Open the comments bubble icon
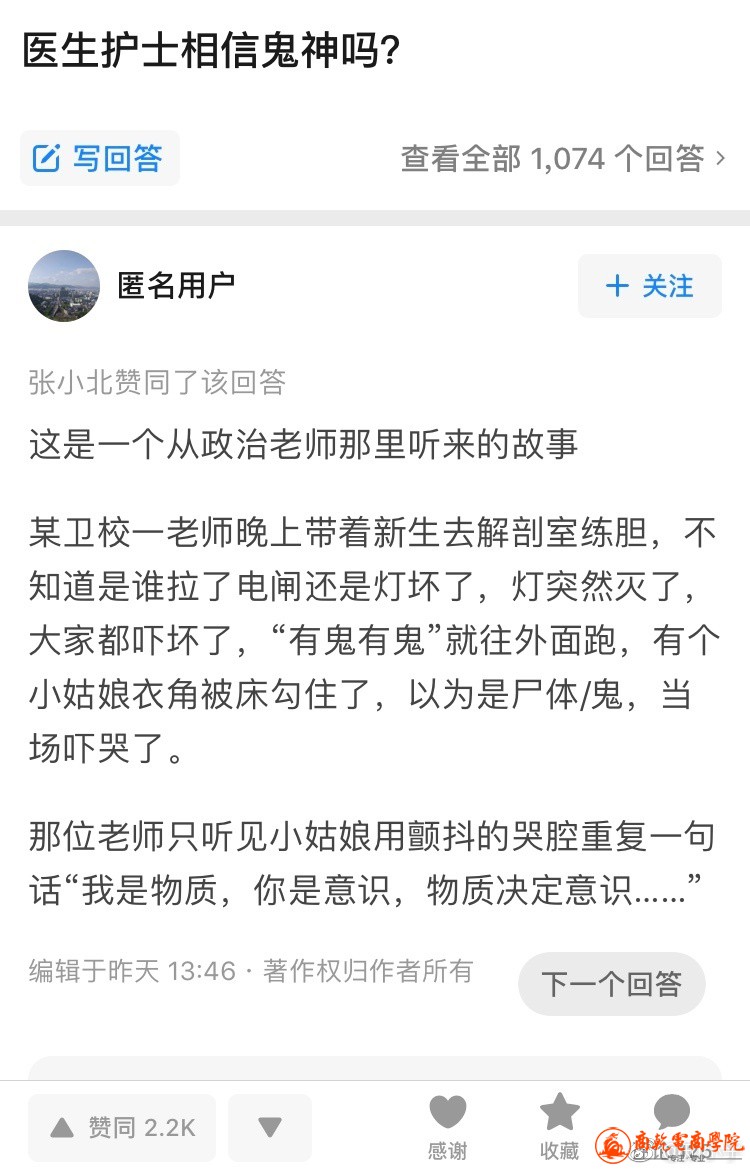750x1171 pixels. tap(671, 1115)
